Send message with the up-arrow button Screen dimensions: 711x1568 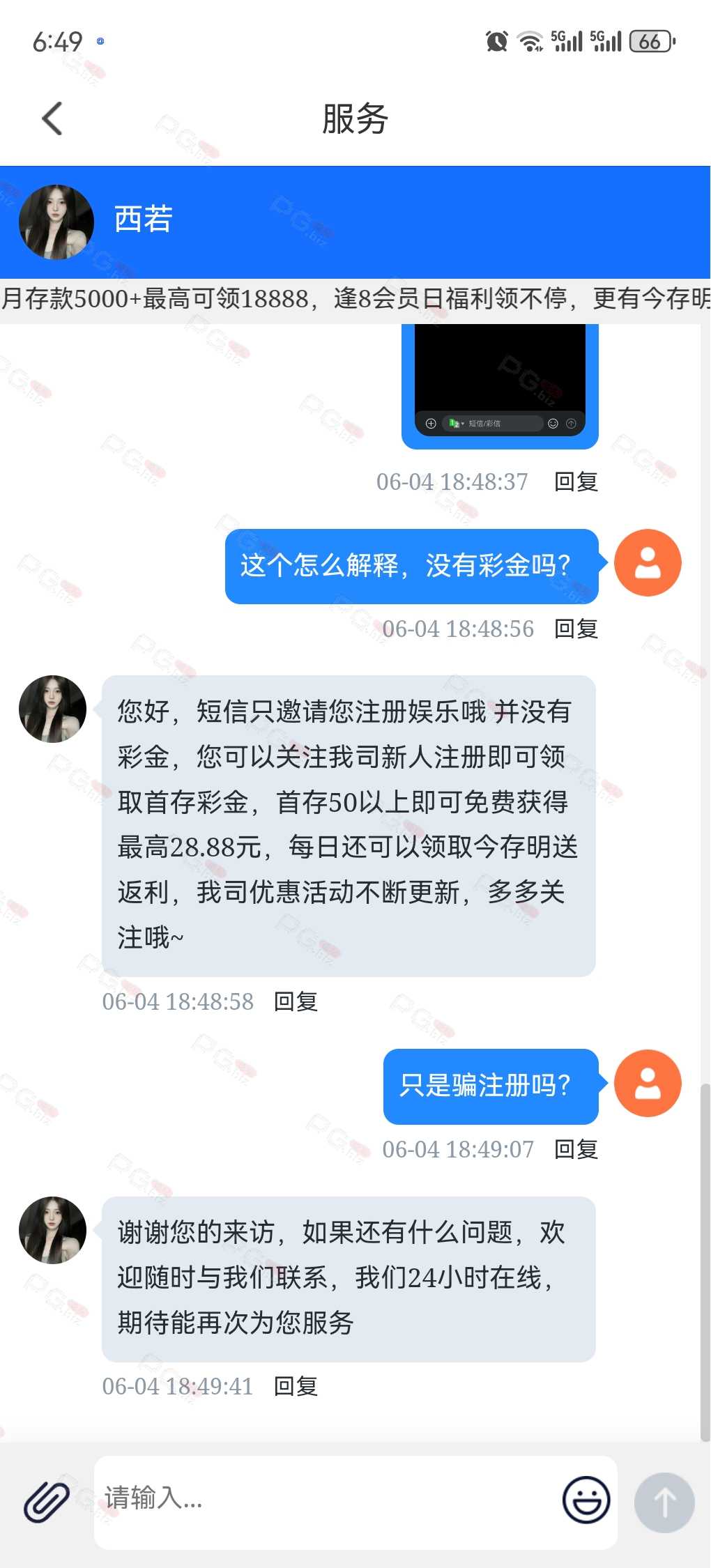click(x=664, y=1502)
